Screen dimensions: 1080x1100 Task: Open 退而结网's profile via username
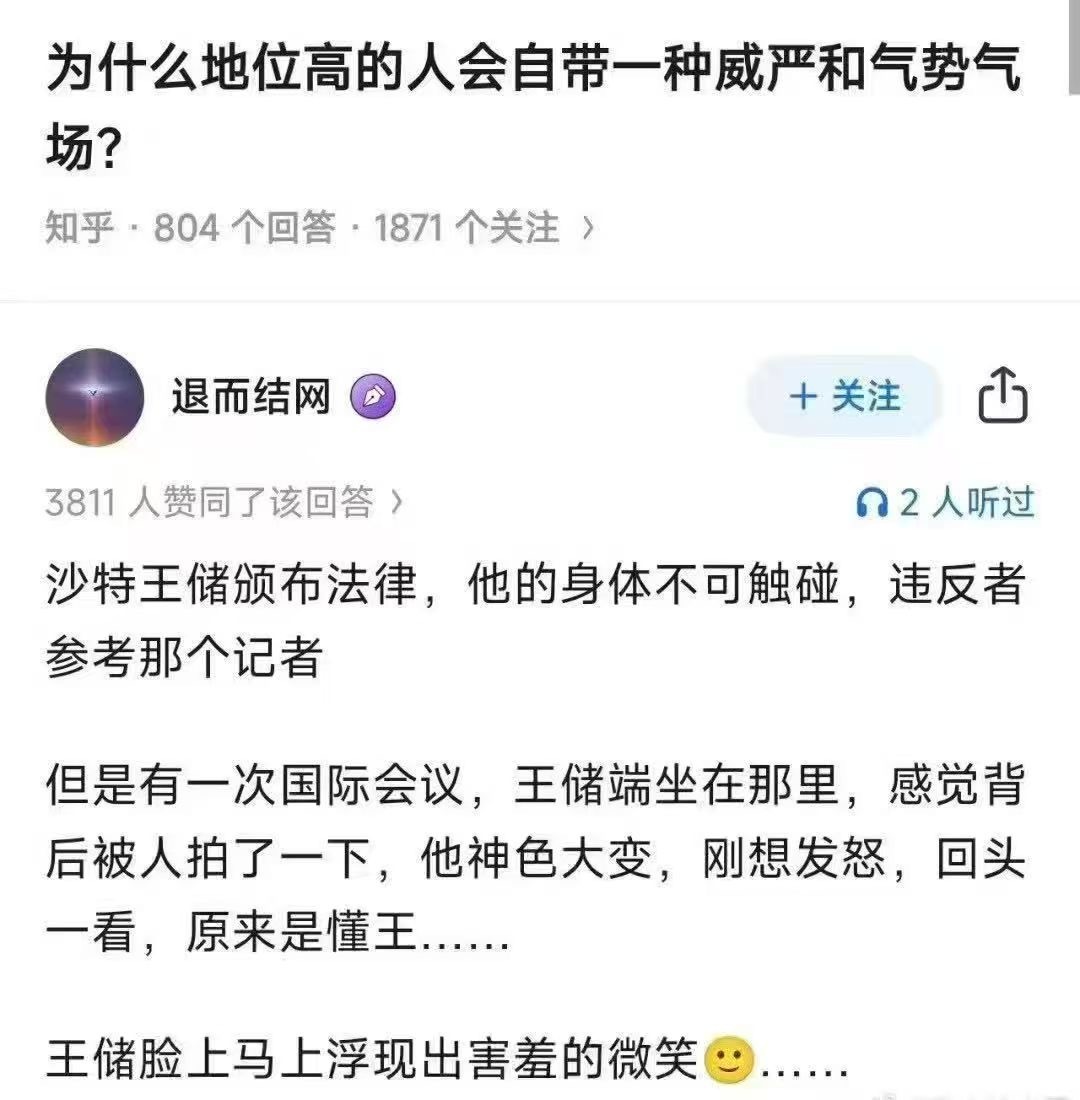coord(250,398)
